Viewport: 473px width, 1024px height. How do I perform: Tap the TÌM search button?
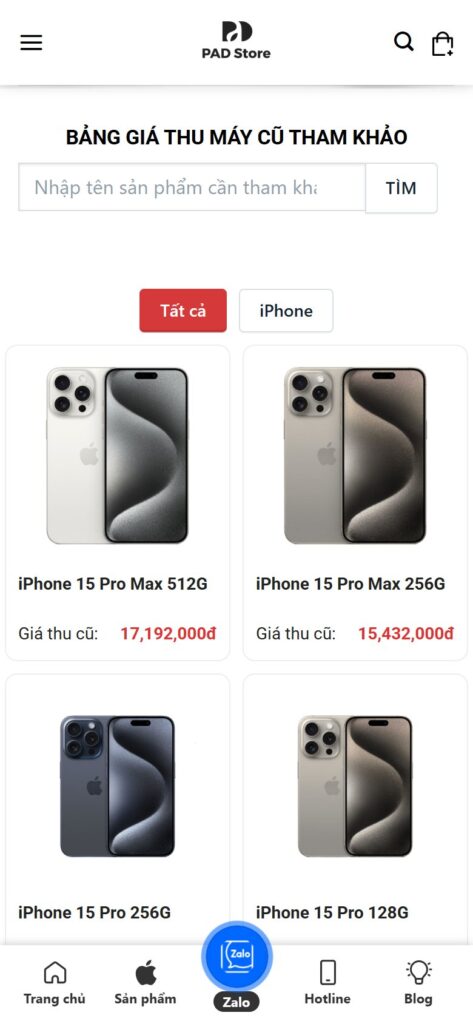pyautogui.click(x=401, y=188)
